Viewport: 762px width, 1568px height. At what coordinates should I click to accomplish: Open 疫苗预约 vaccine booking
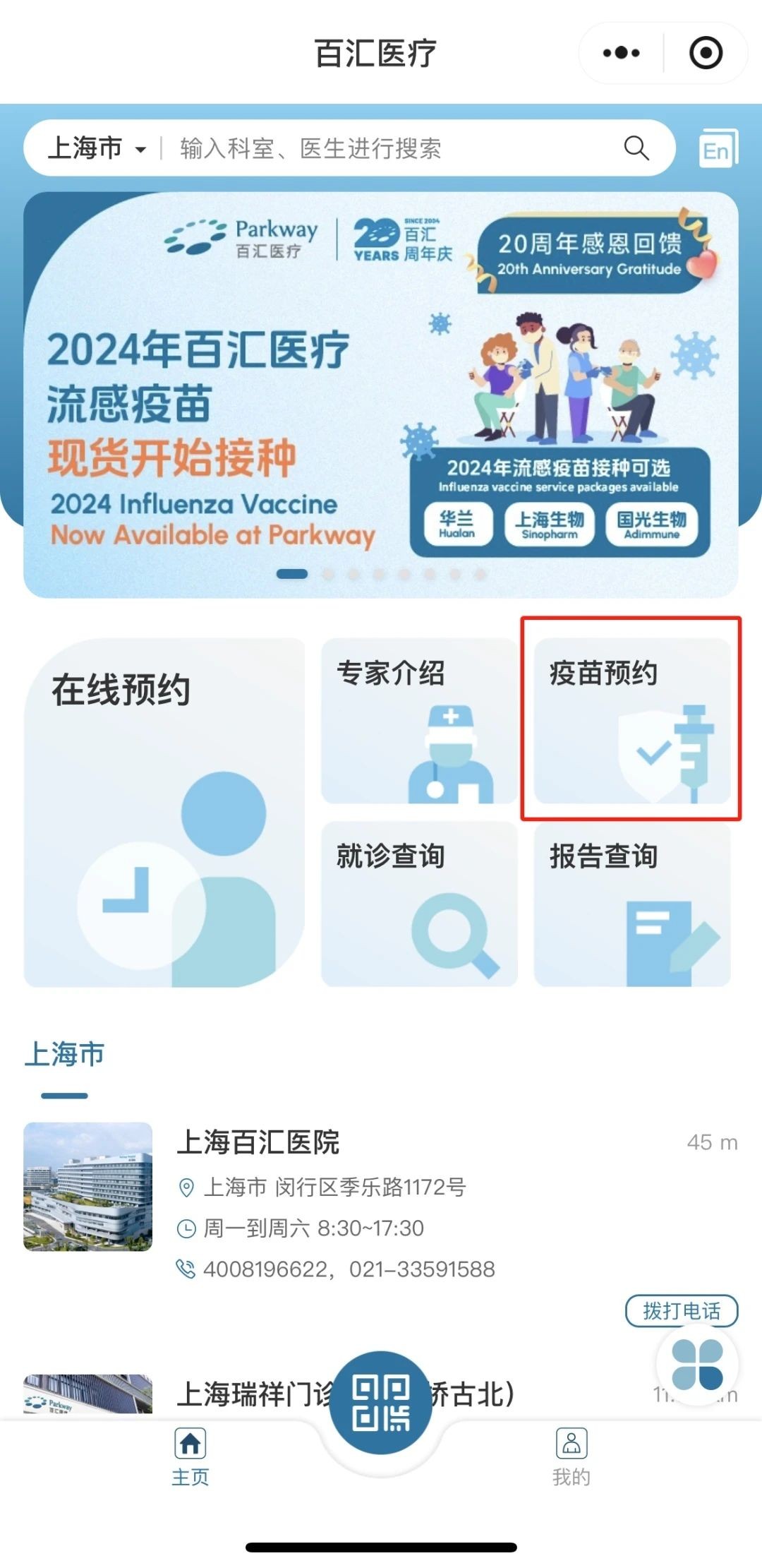click(x=631, y=720)
